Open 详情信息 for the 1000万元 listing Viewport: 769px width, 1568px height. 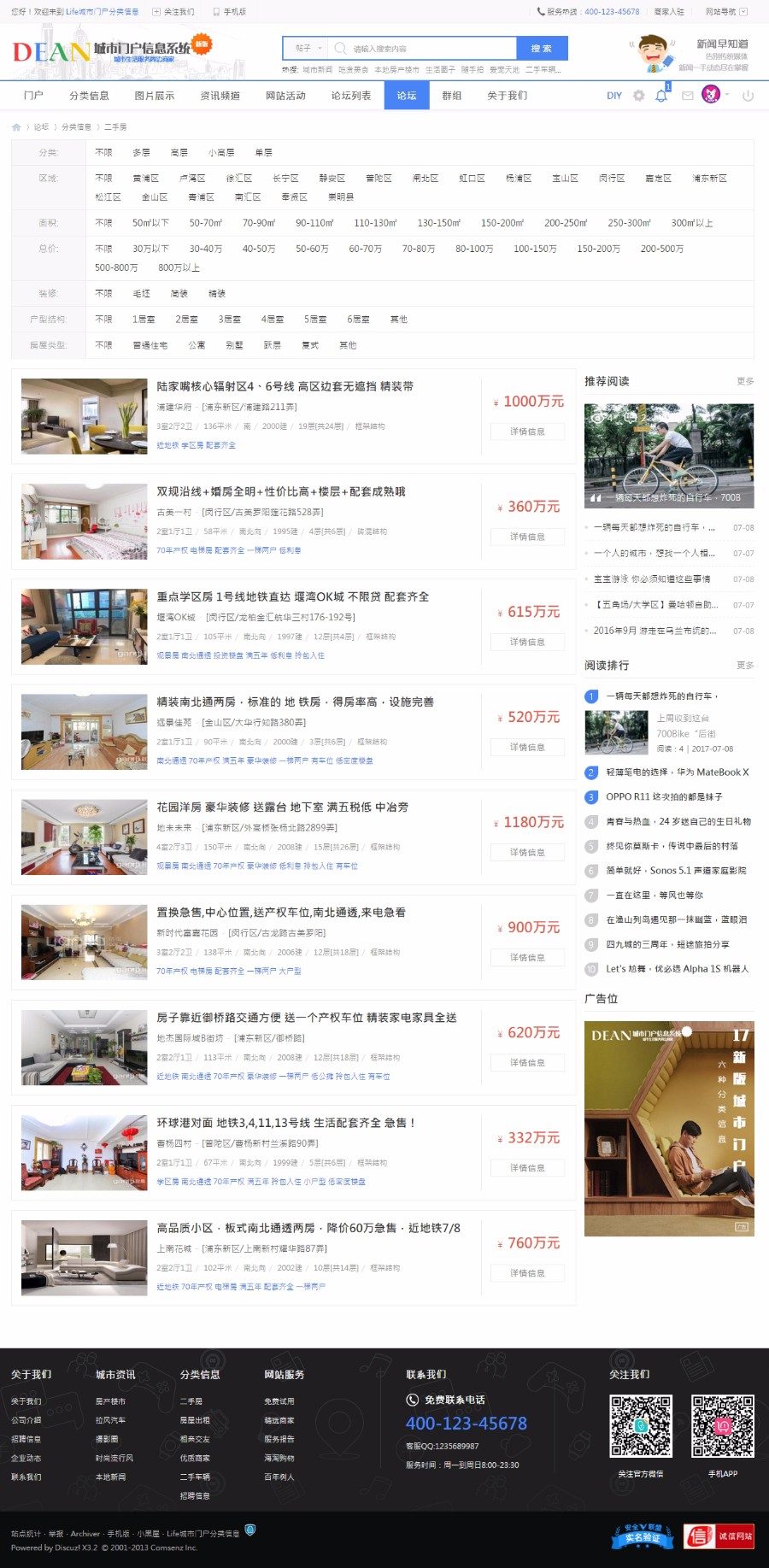527,432
